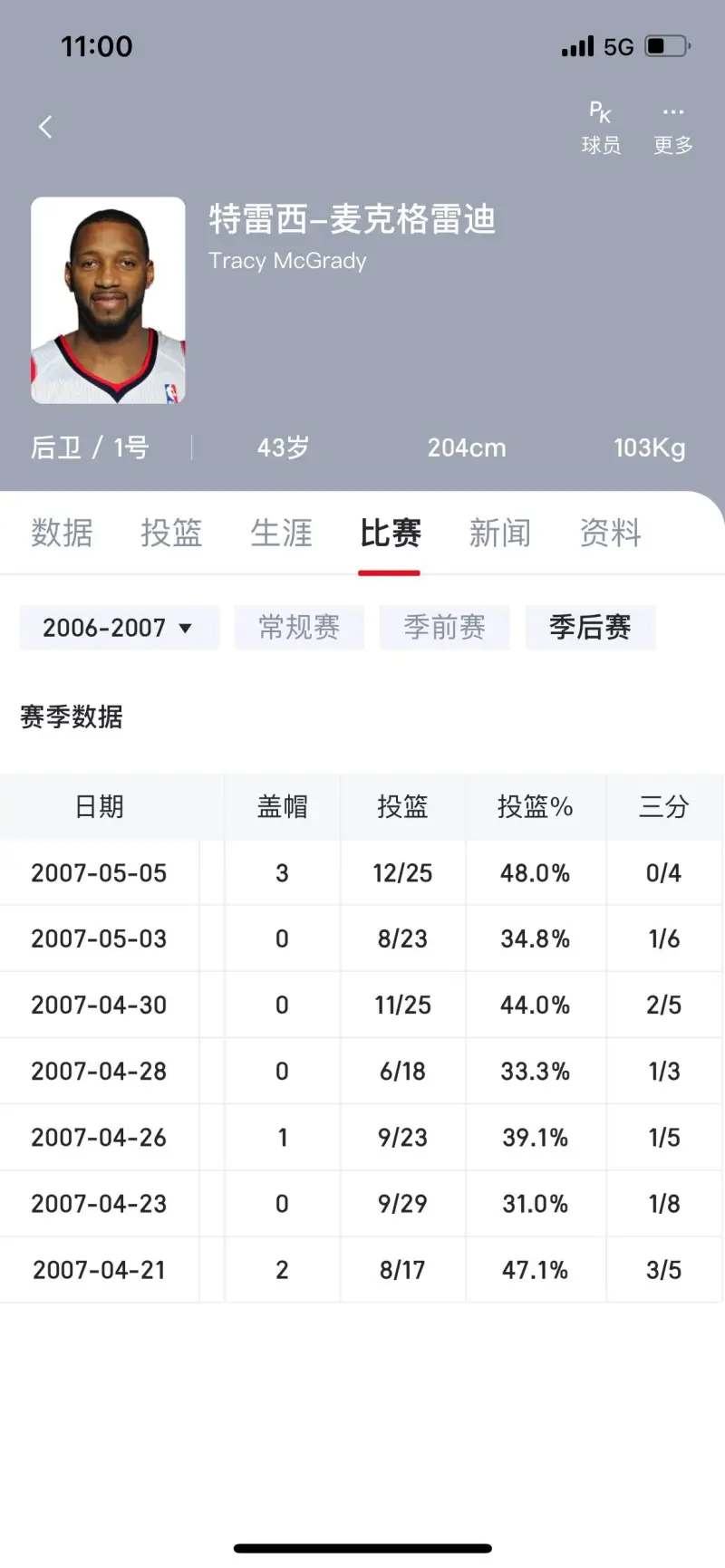Go back using the top-left arrow
This screenshot has height=1568, width=725.
click(x=45, y=127)
